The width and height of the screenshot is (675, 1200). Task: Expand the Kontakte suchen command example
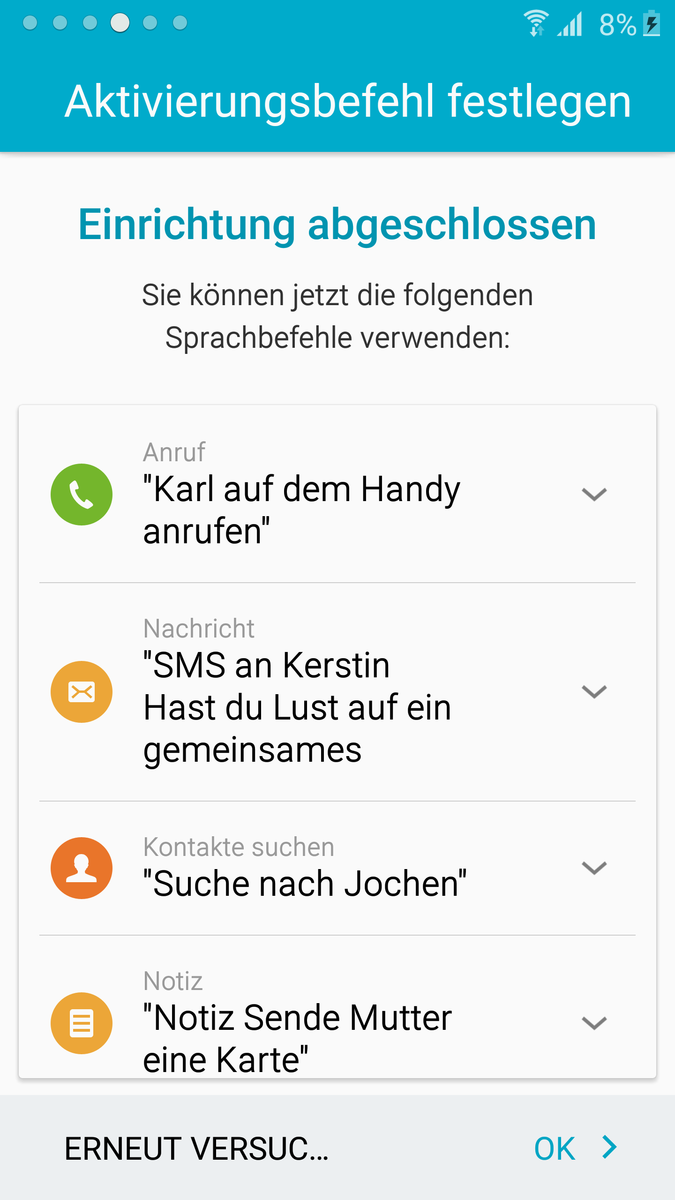594,868
